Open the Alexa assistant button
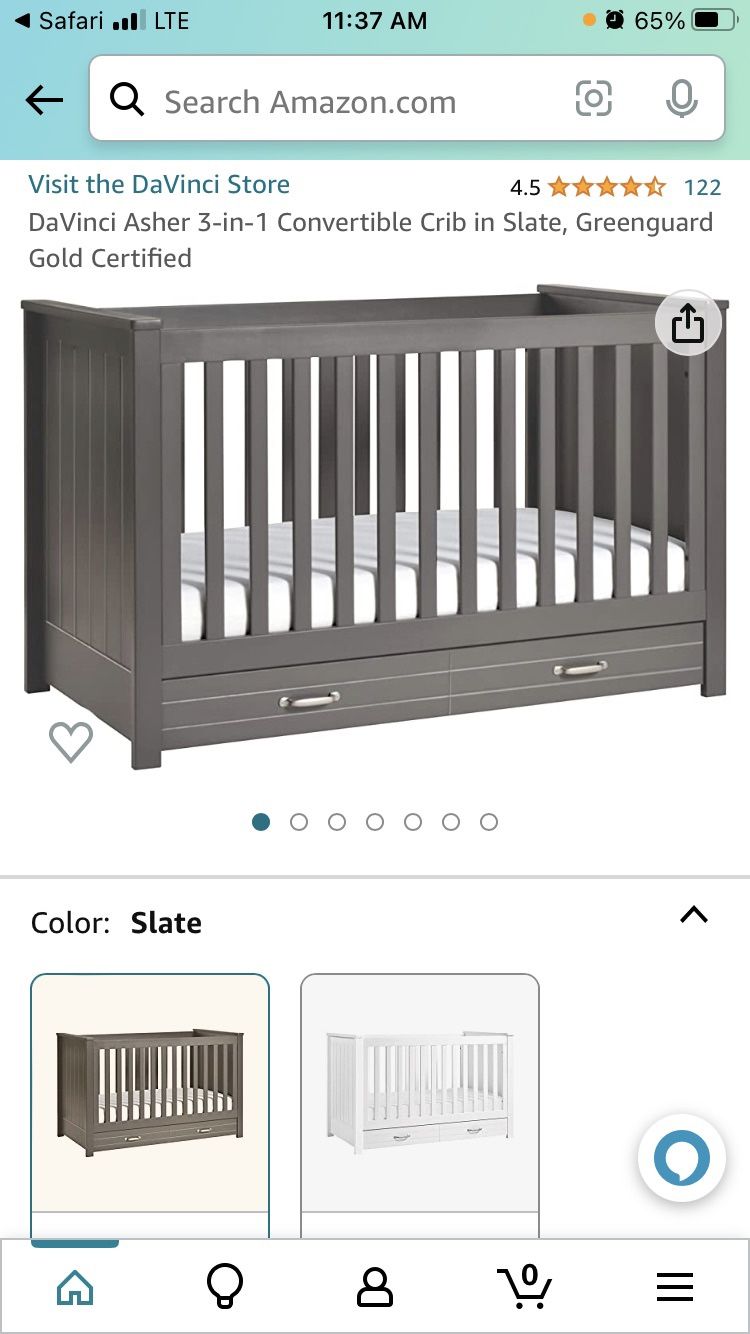 click(681, 1158)
